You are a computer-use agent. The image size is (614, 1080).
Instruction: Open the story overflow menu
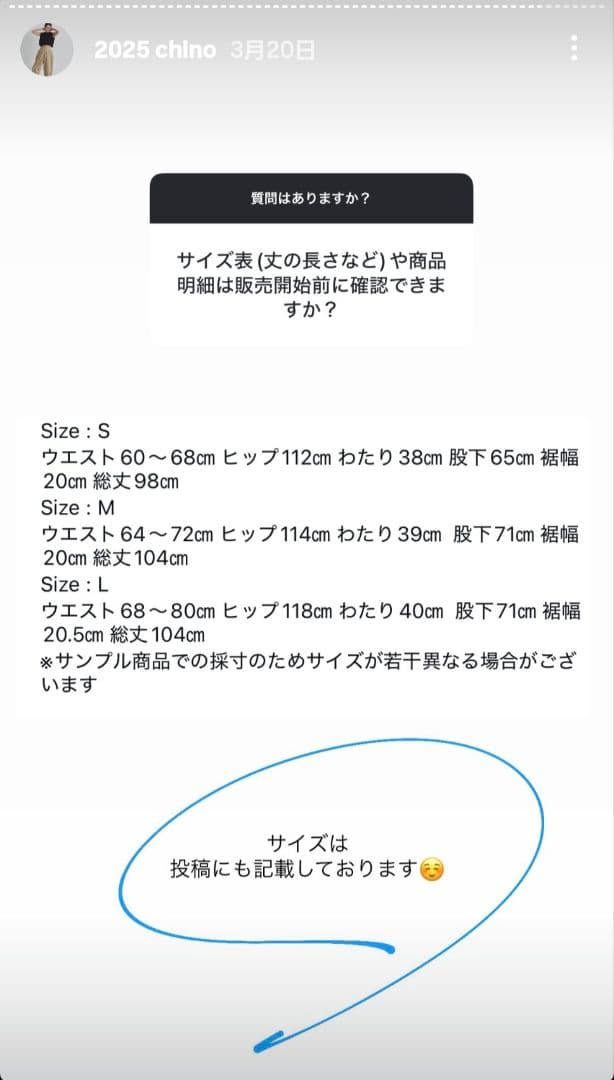[x=573, y=48]
